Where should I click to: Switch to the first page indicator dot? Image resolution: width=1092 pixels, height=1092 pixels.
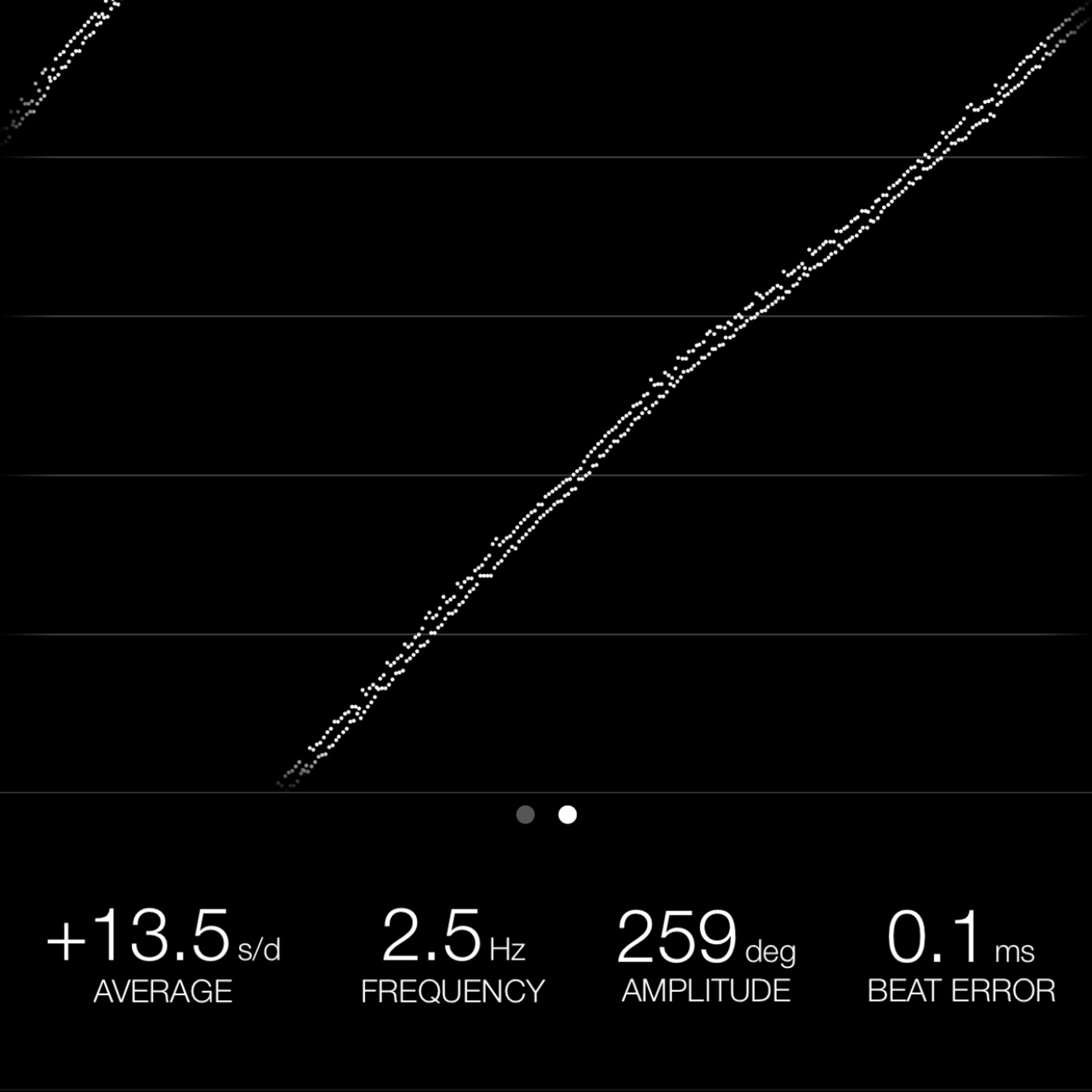pos(525,814)
